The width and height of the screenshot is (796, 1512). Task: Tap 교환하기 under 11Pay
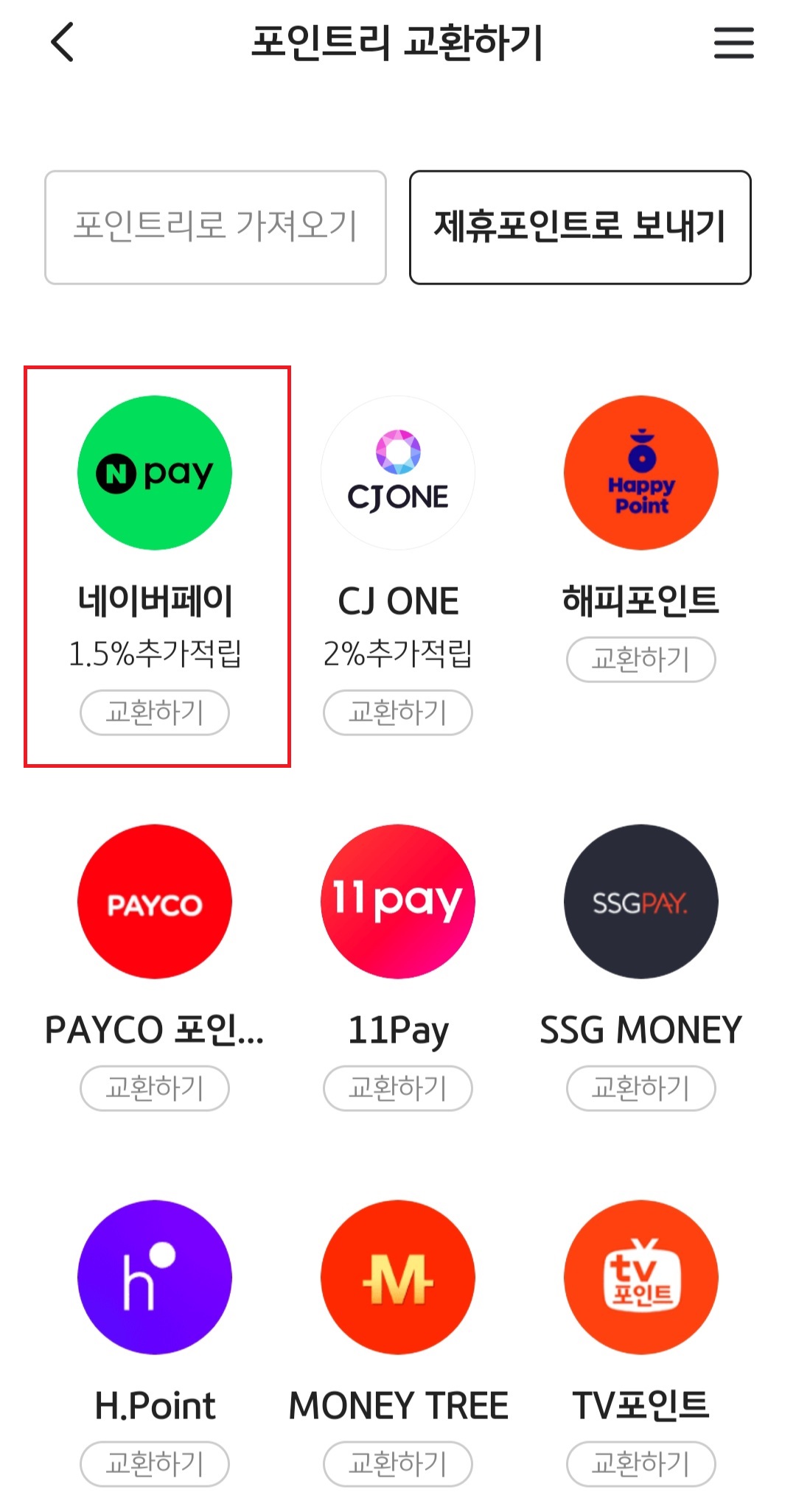(397, 1088)
